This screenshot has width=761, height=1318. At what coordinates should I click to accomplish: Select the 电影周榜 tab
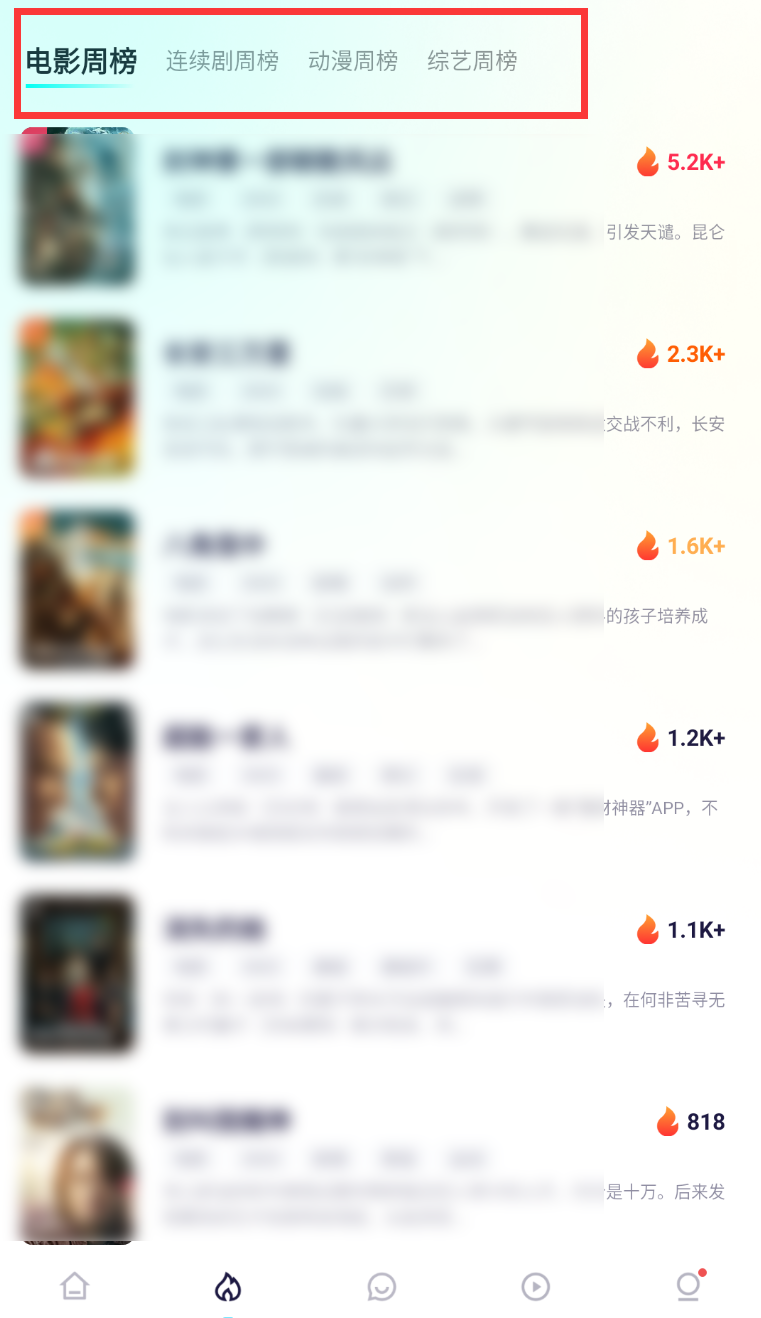click(81, 62)
